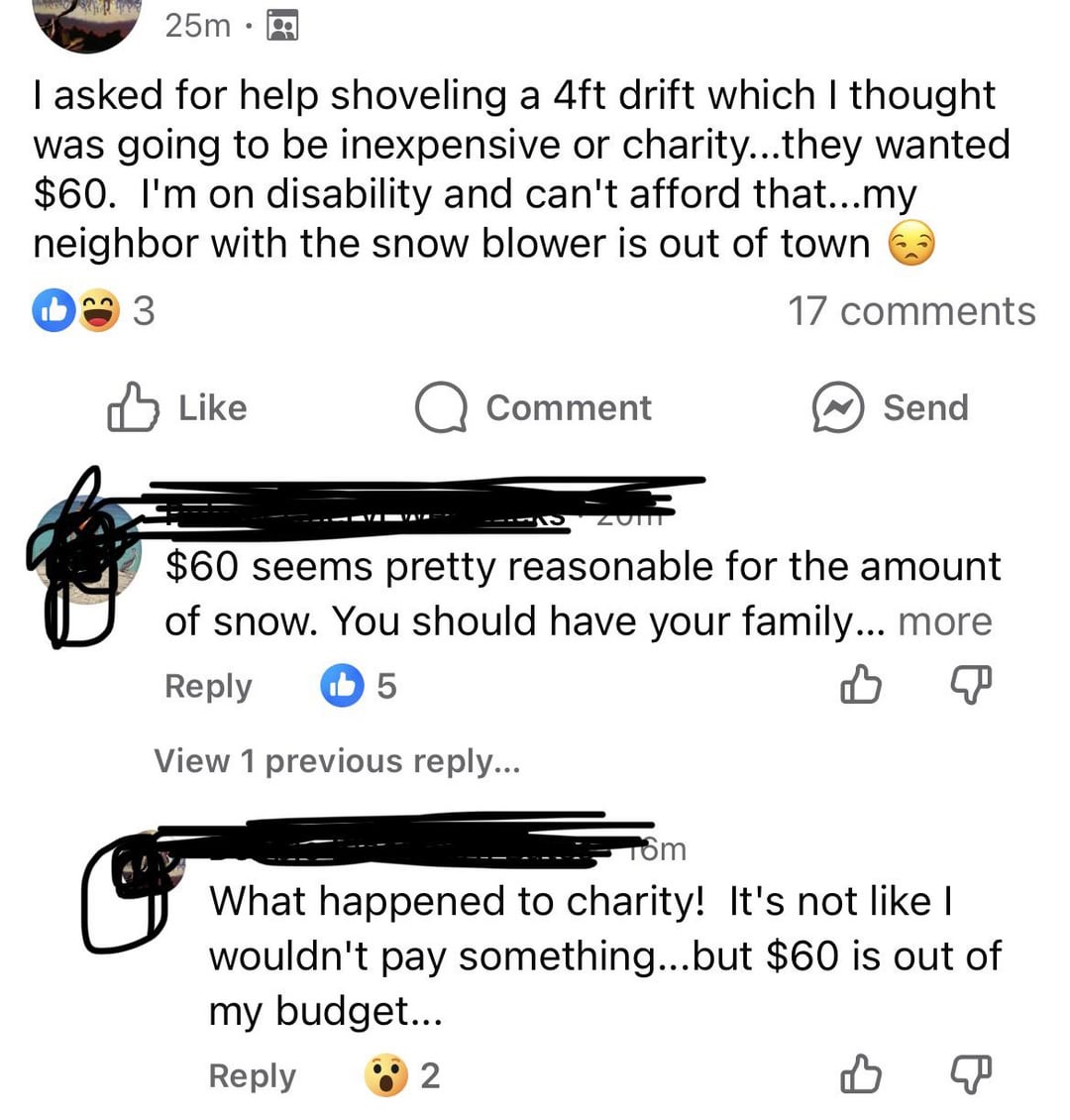Thumbs down the 'What happened to charity' comment

(x=972, y=1074)
